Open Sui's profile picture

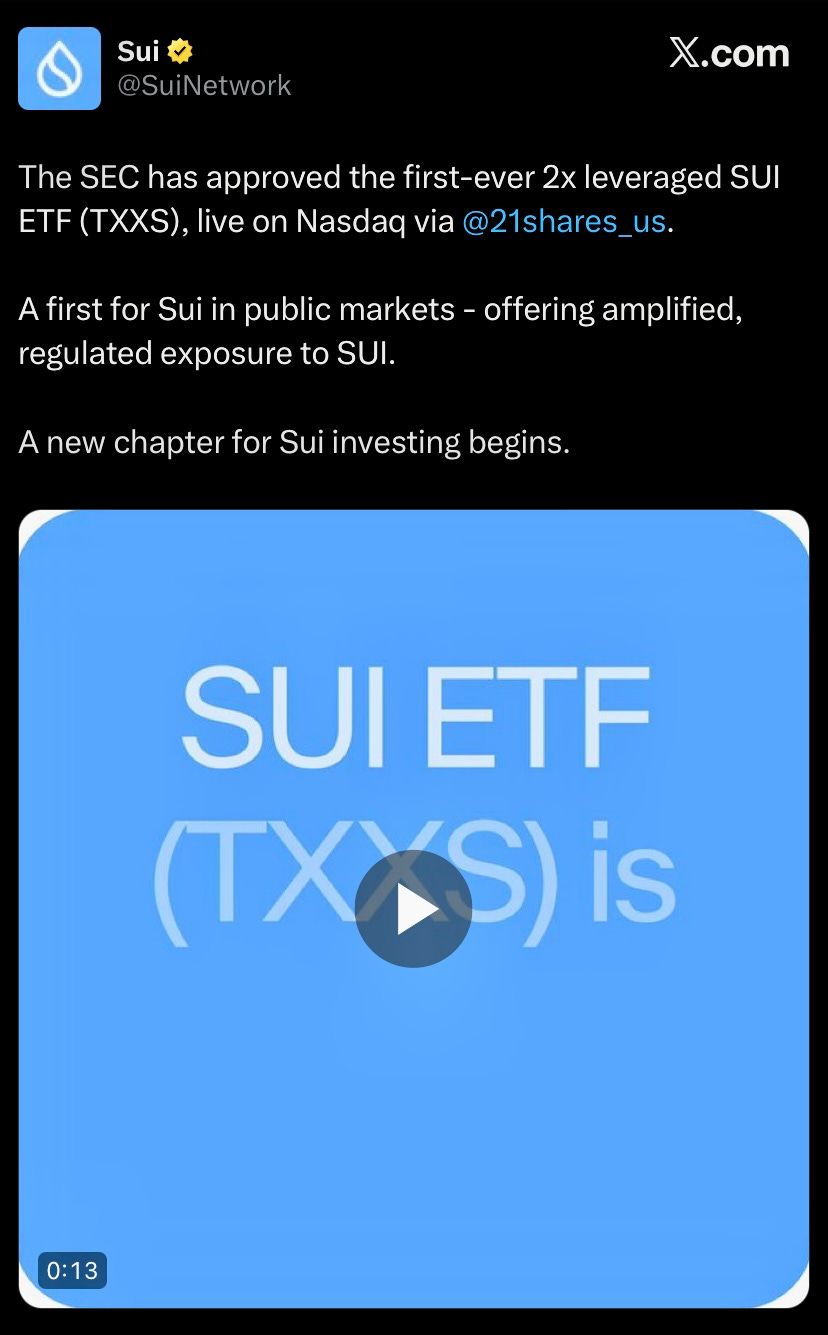59,68
